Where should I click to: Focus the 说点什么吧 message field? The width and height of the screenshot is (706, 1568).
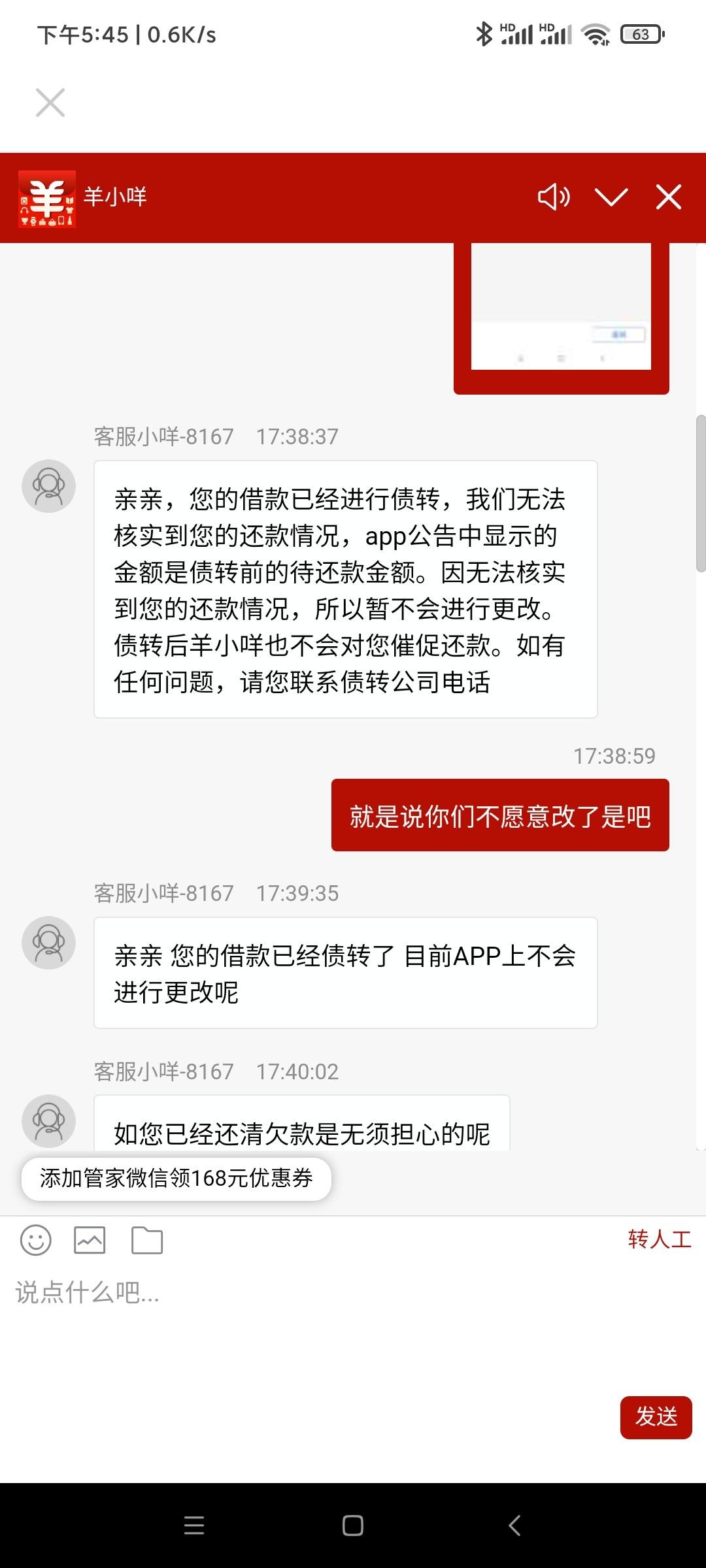353,1326
